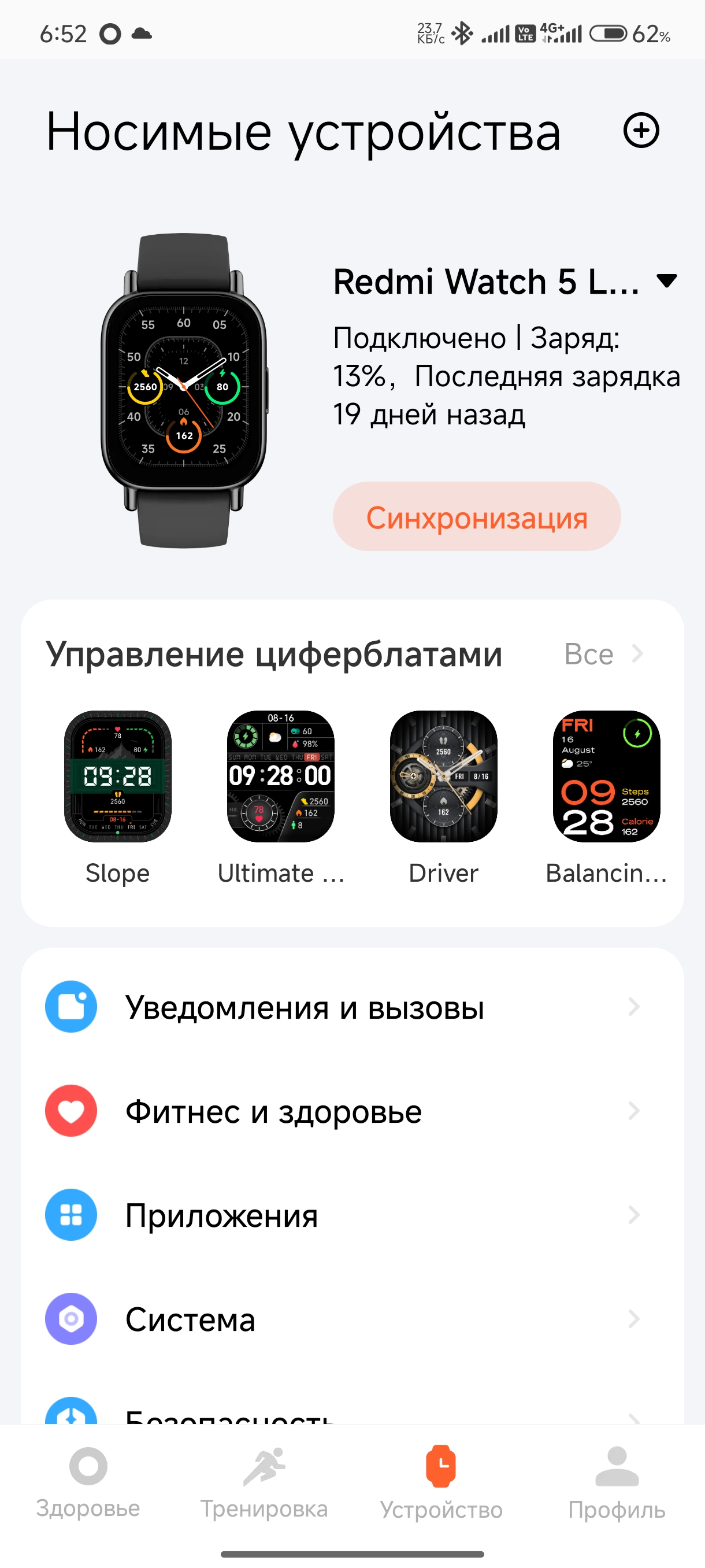
Task: Choose the Ultimate watch face
Action: pyautogui.click(x=280, y=797)
